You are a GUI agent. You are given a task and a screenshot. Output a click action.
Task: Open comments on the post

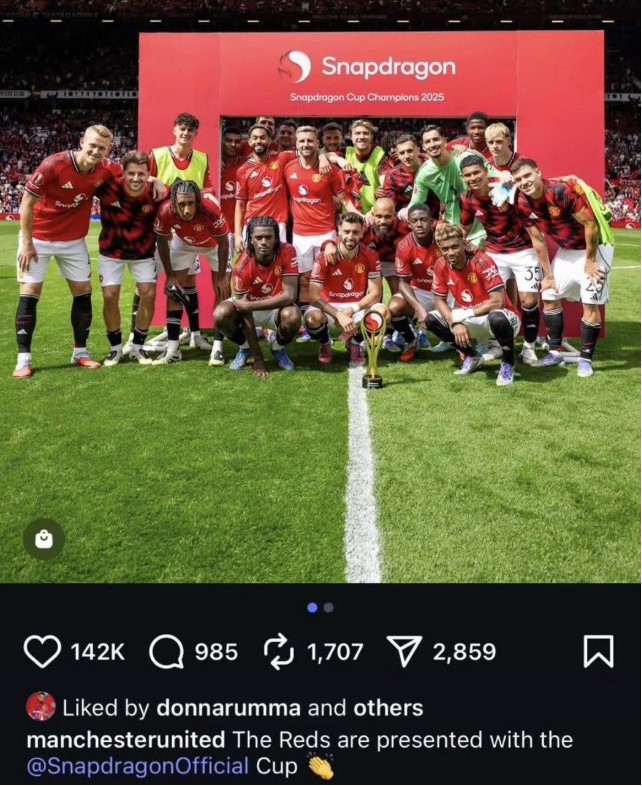pyautogui.click(x=167, y=653)
